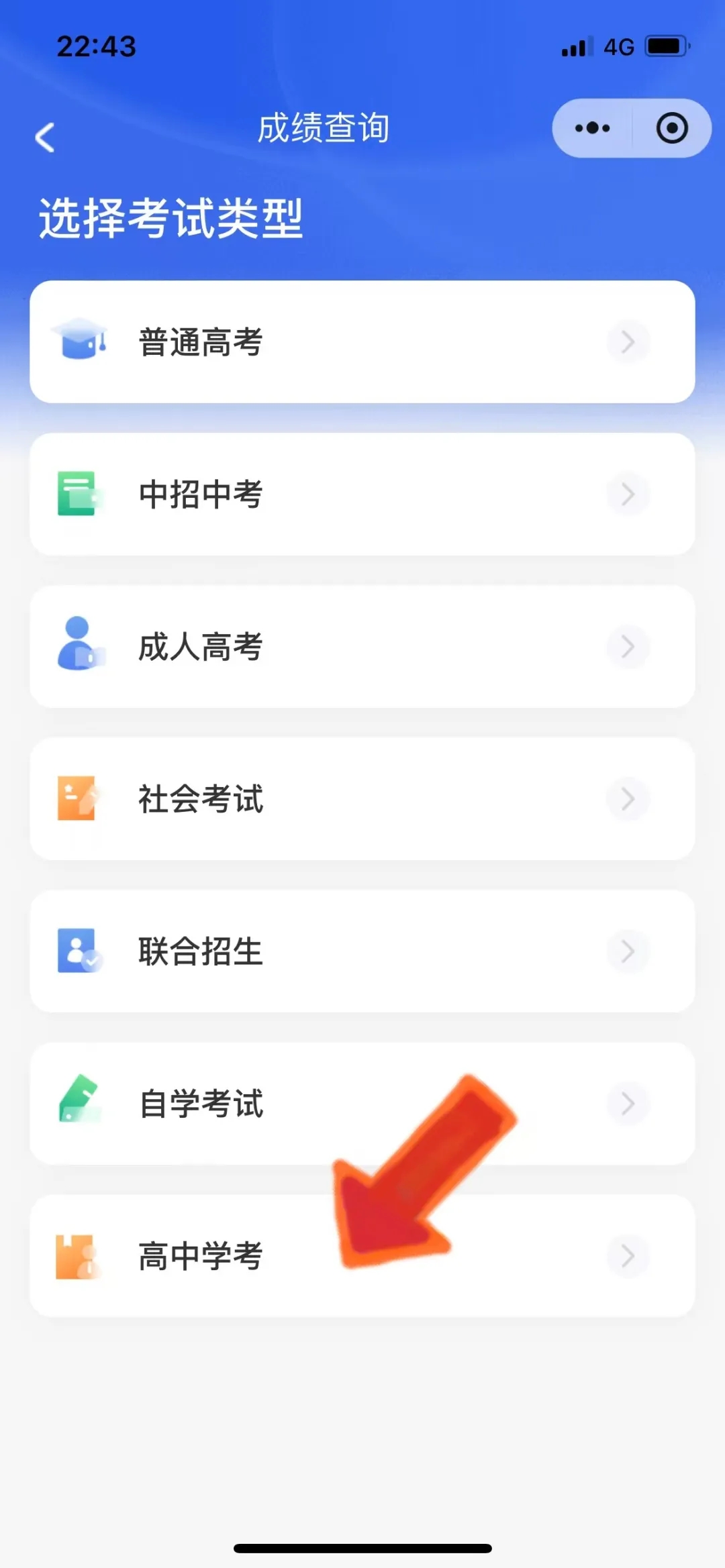
Task: Open 普通高考 score query
Action: click(x=362, y=342)
